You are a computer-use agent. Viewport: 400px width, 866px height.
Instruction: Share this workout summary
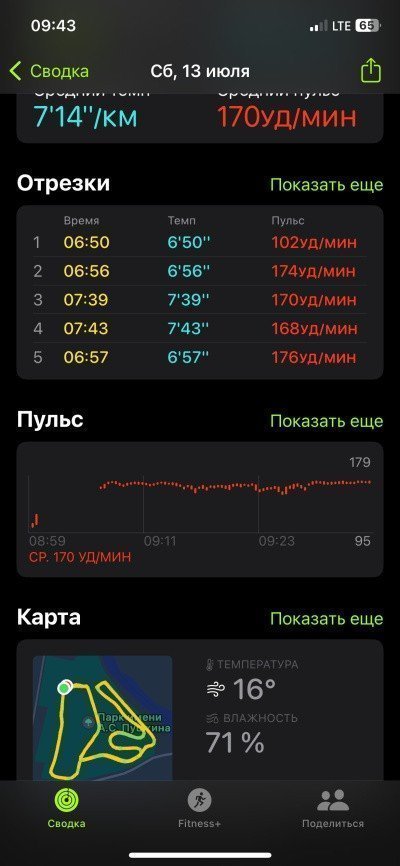pos(371,71)
